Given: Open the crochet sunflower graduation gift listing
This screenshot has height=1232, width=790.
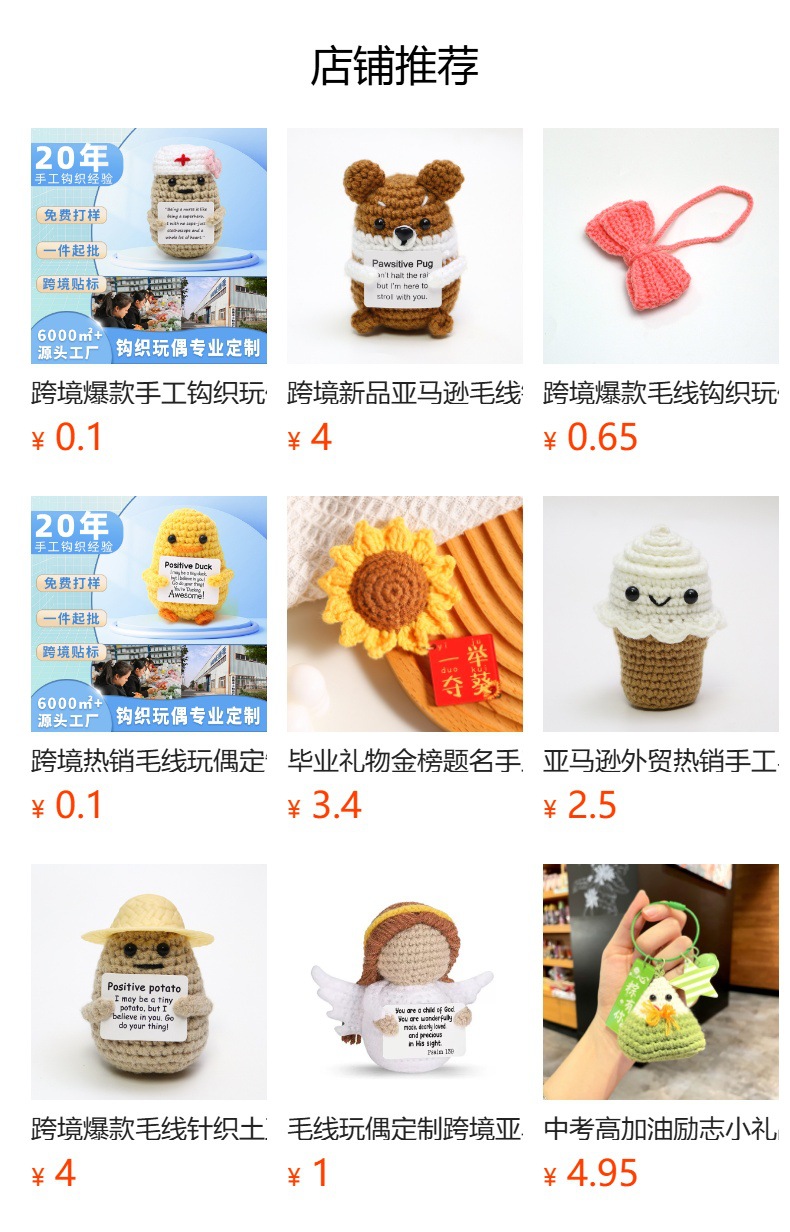Looking at the screenshot, I should tap(404, 614).
